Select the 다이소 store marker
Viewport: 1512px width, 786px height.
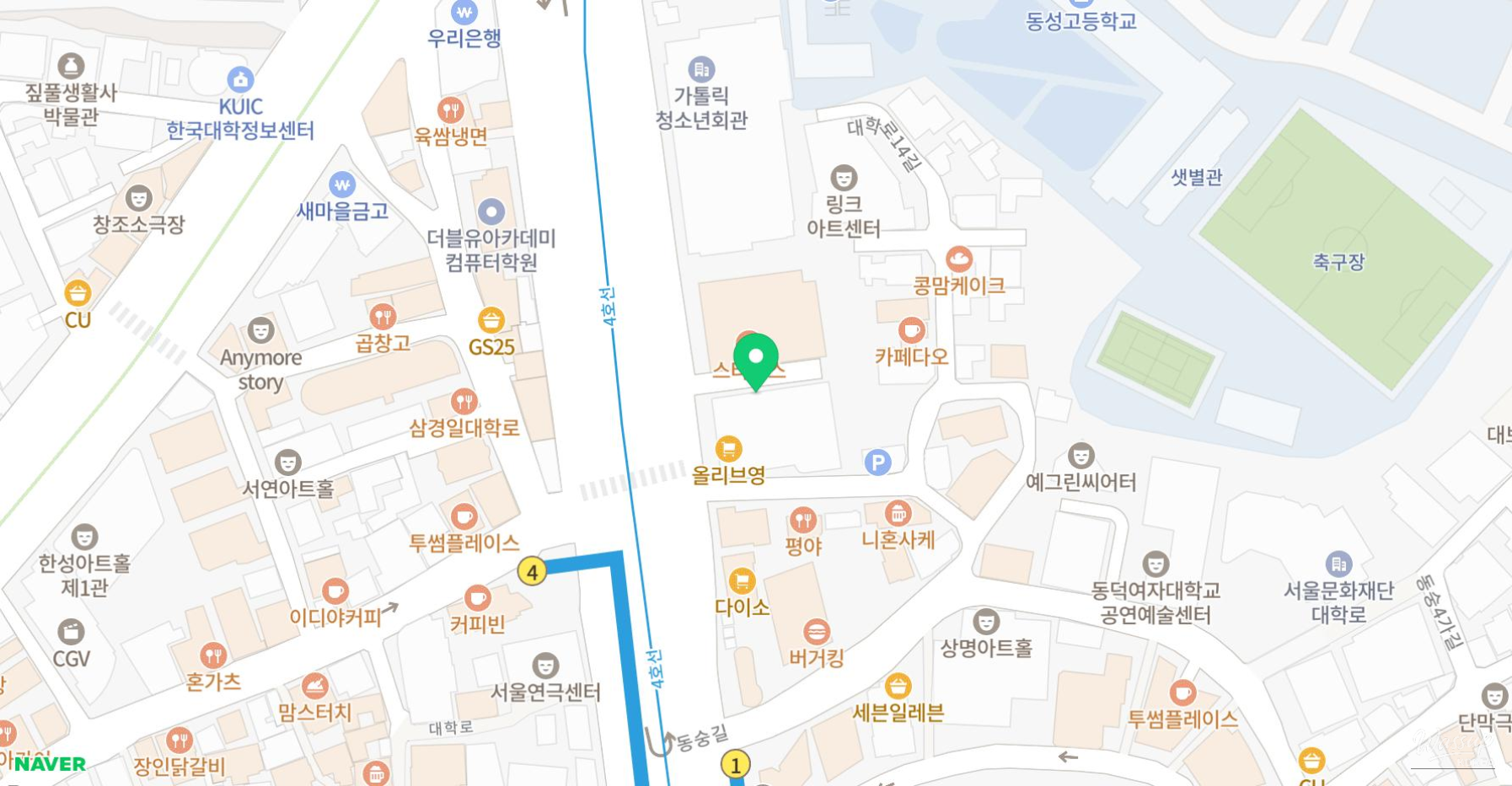coord(742,580)
